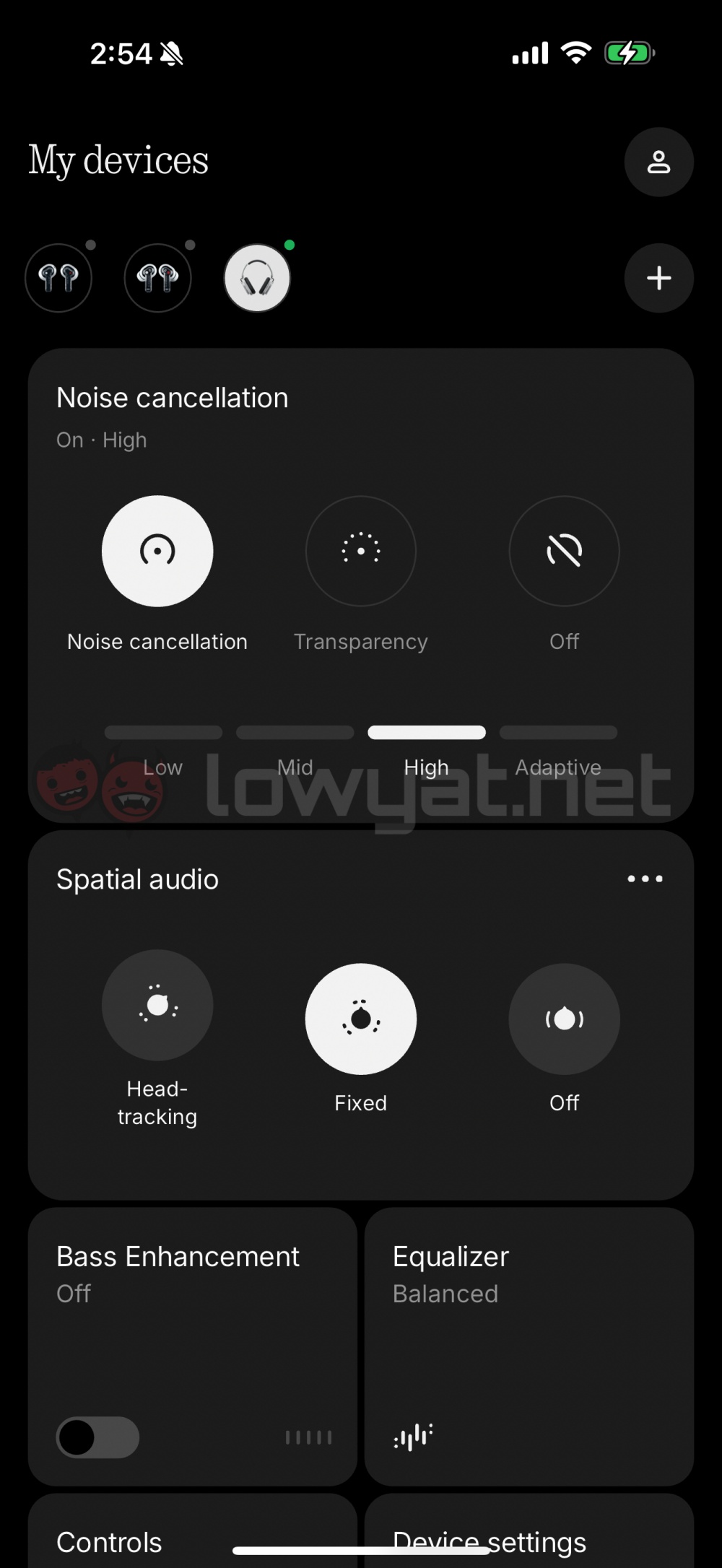Open Spatial audio more options
This screenshot has height=1568, width=722.
point(645,879)
